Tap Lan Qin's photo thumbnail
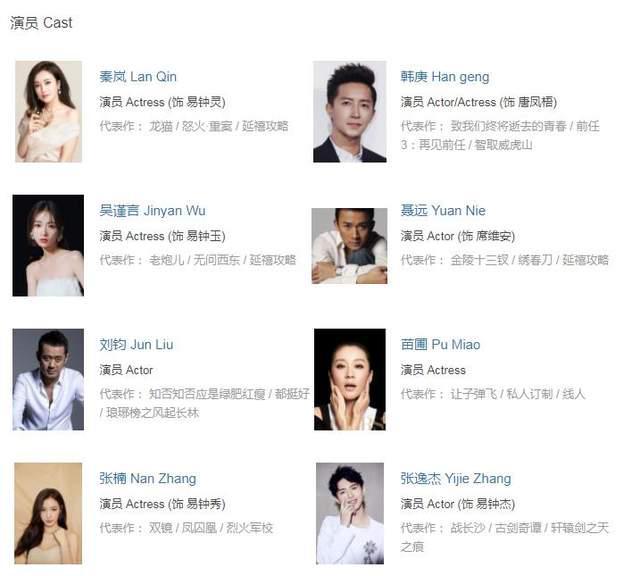640x576 pixels. (48, 111)
